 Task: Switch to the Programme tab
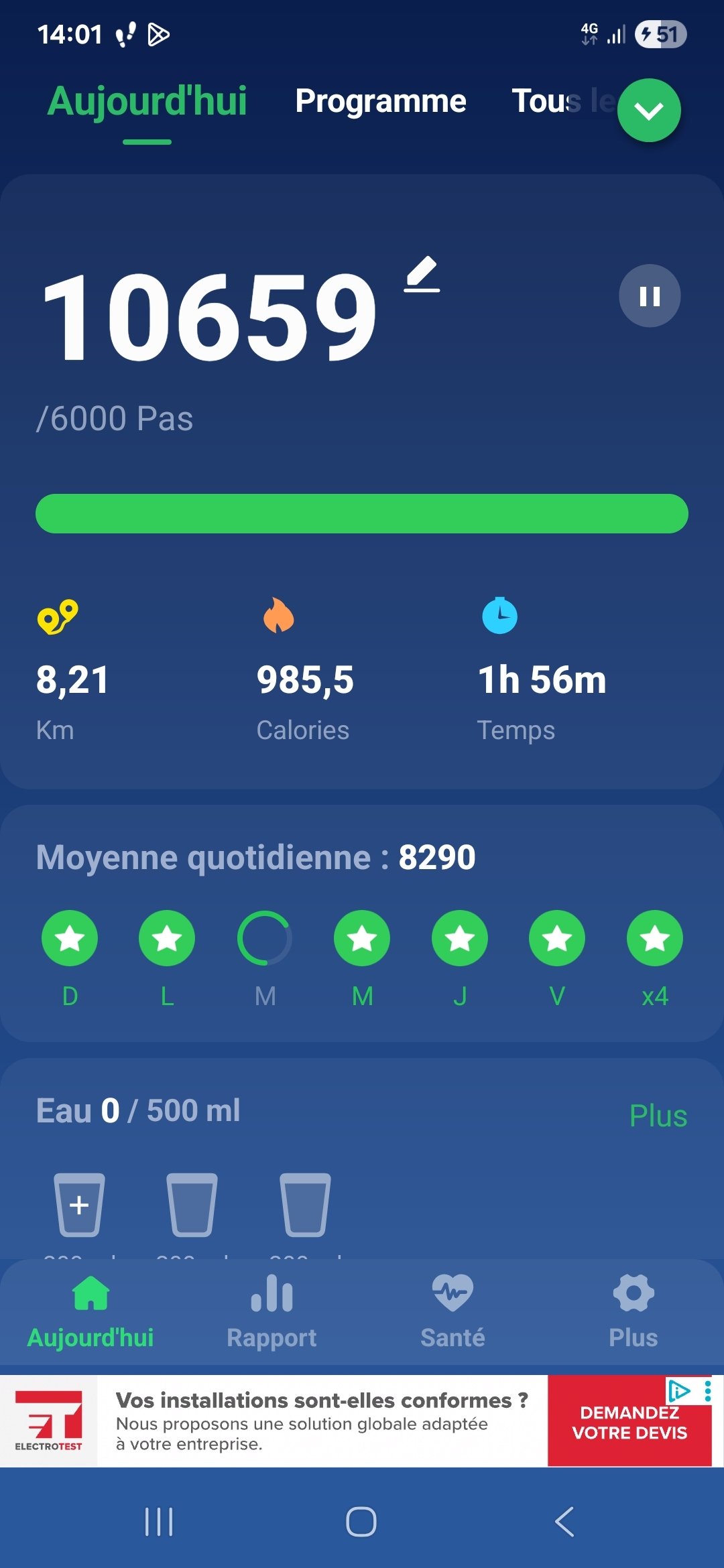point(380,101)
